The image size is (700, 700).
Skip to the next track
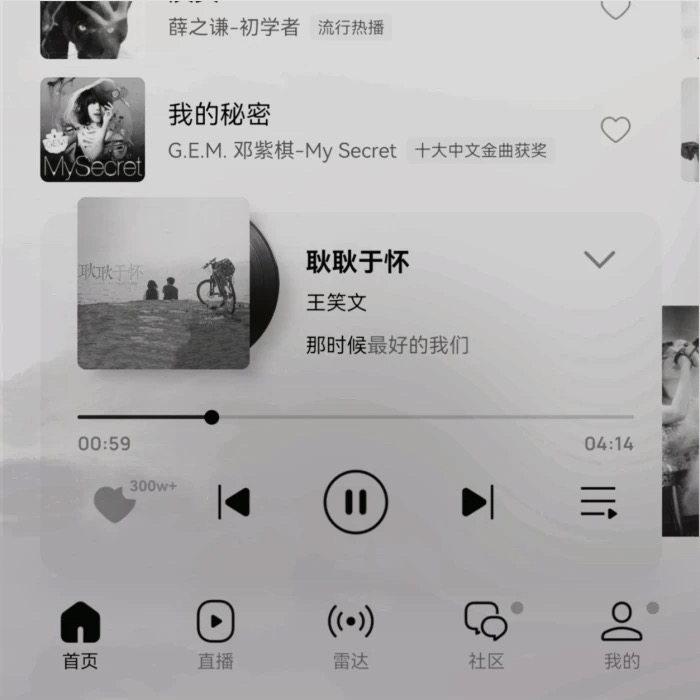477,502
